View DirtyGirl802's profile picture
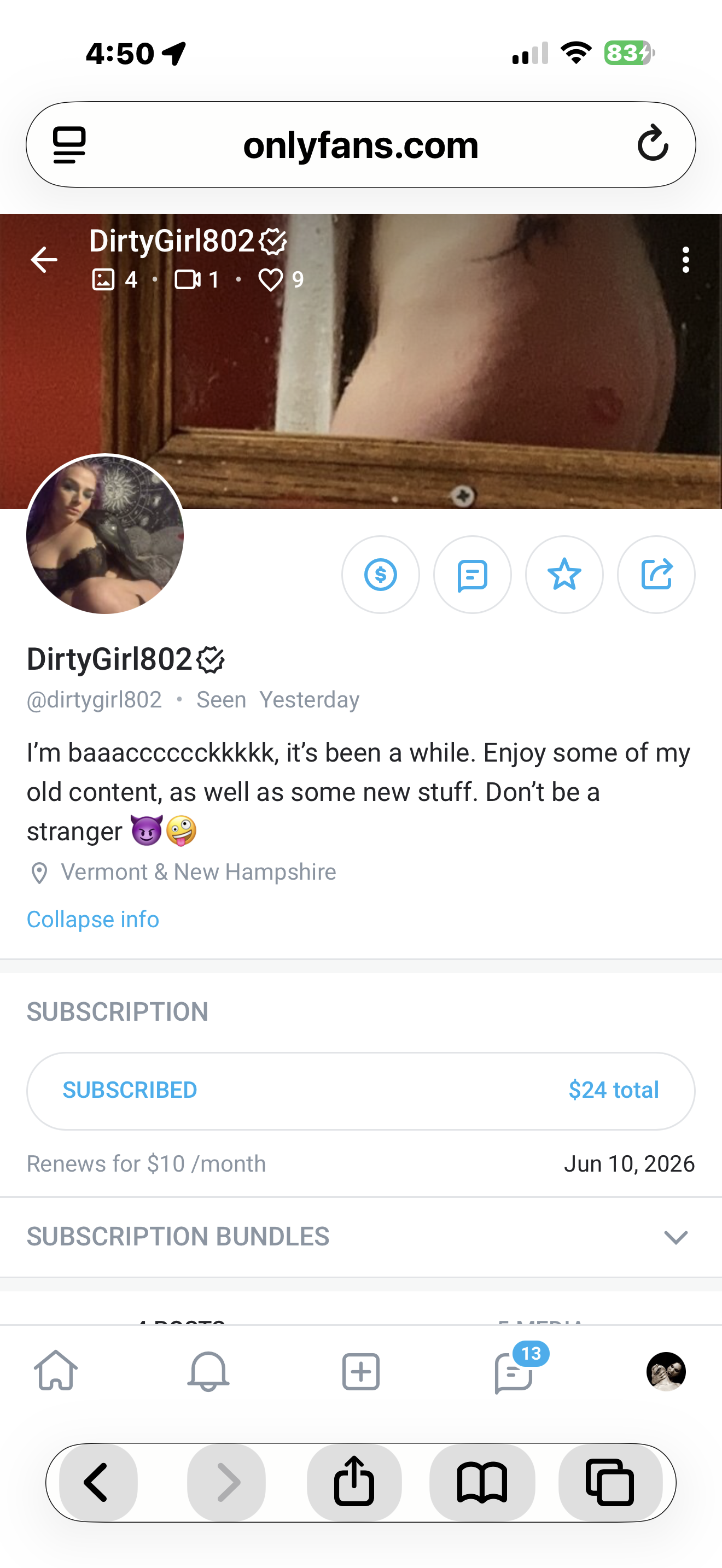Screen dimensions: 722x1568 (x=104, y=535)
